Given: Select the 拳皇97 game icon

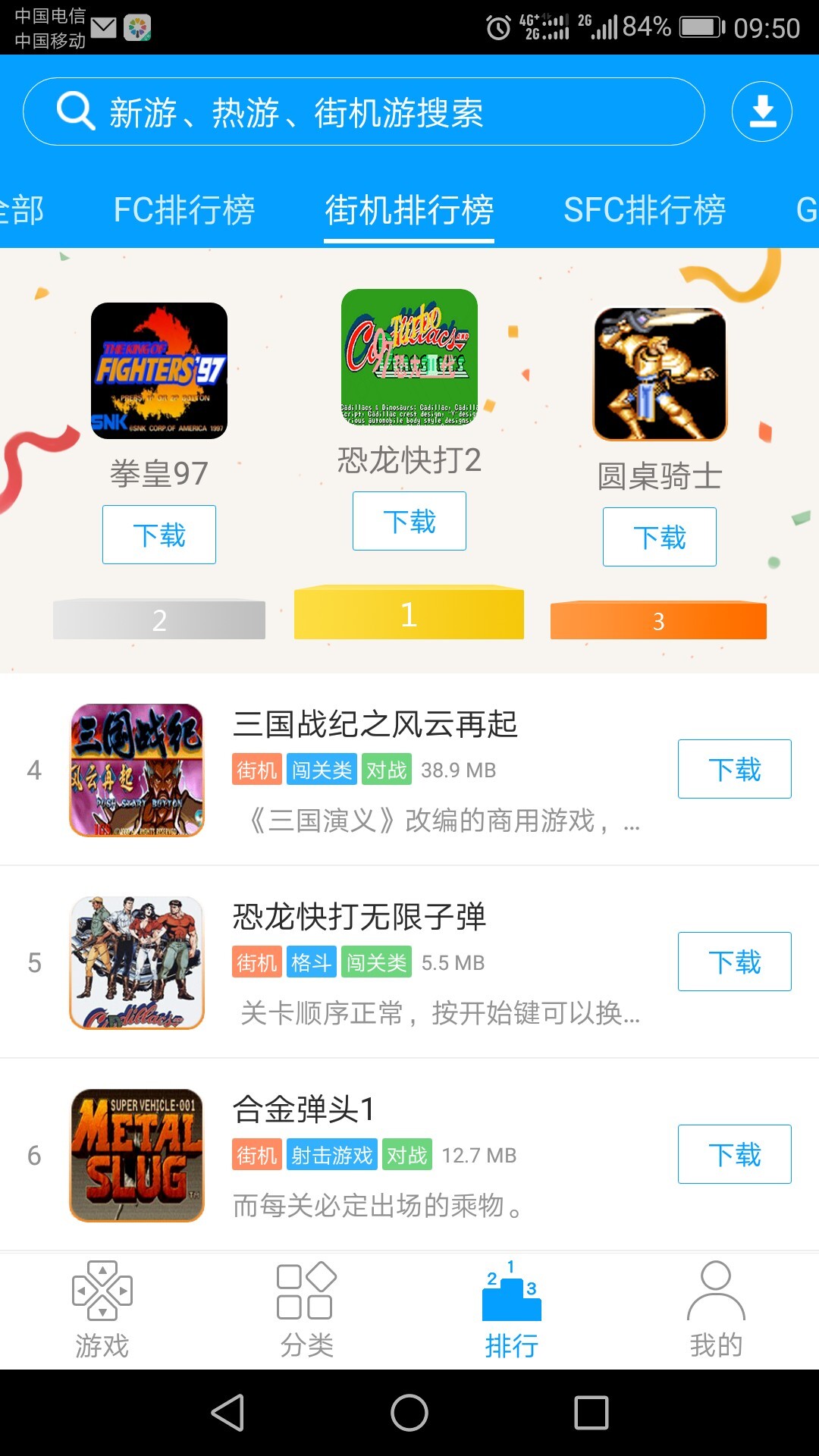Looking at the screenshot, I should pyautogui.click(x=158, y=372).
